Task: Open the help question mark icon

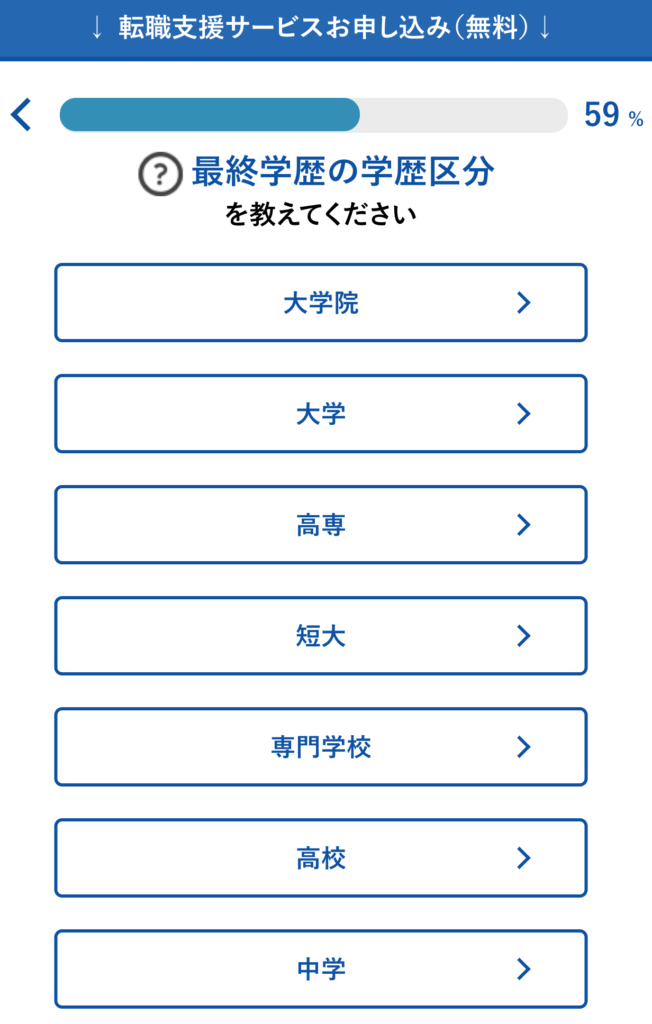Action: point(160,174)
